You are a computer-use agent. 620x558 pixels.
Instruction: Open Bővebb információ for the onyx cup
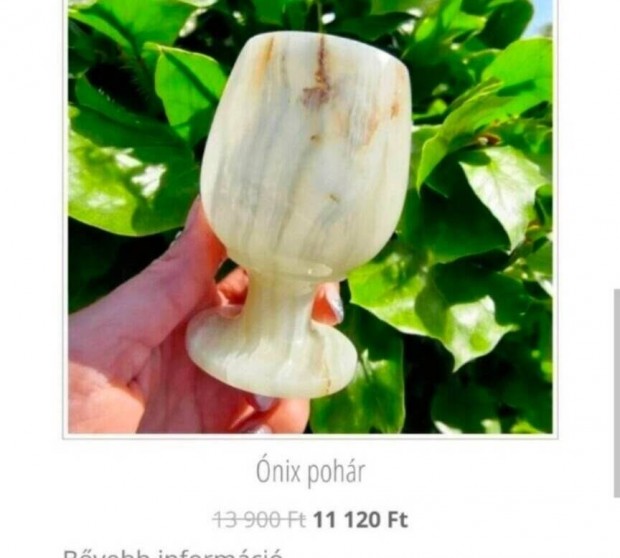click(x=173, y=553)
